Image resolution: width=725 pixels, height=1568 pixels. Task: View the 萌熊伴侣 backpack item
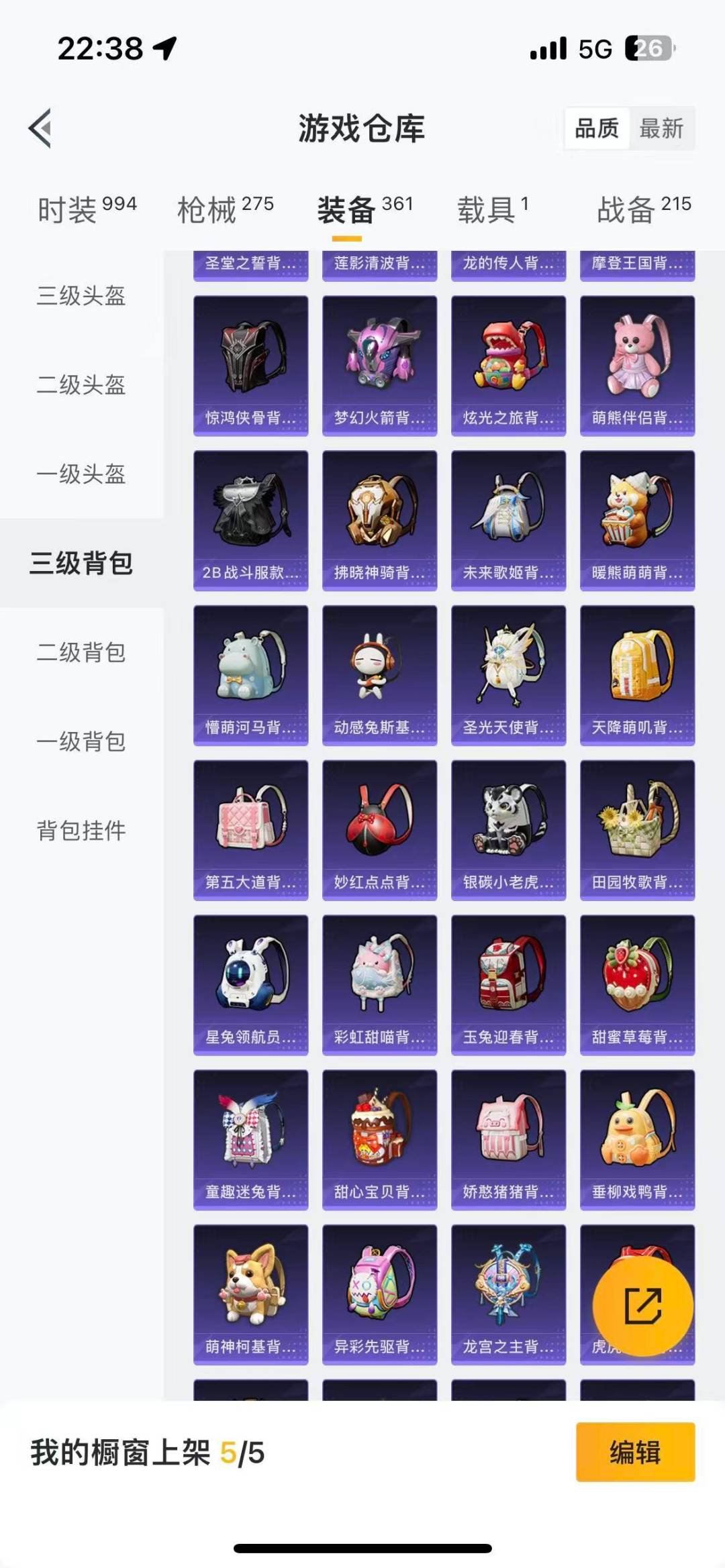(x=637, y=366)
